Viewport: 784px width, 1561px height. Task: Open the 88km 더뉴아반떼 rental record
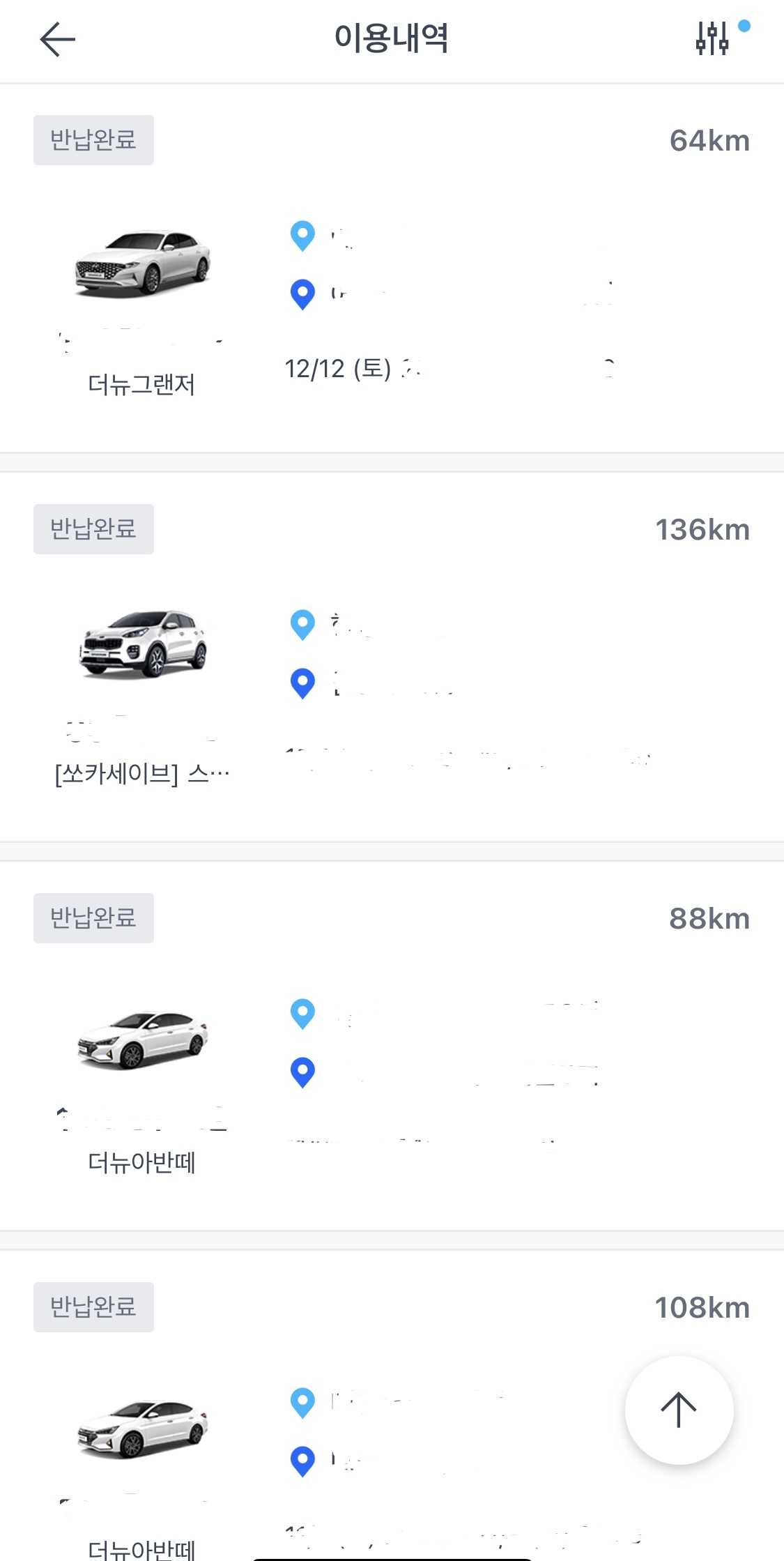tap(392, 1046)
